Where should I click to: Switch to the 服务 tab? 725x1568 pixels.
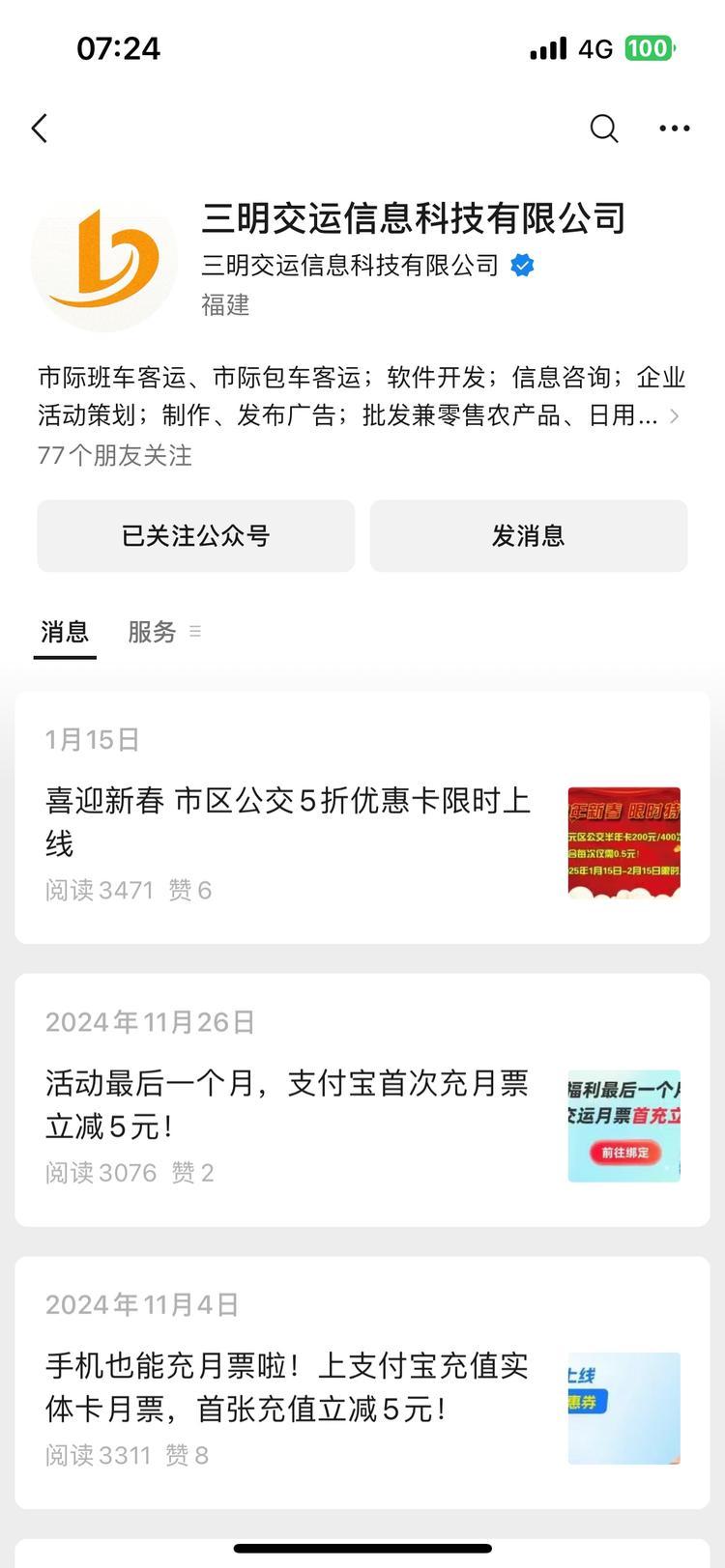[x=153, y=632]
